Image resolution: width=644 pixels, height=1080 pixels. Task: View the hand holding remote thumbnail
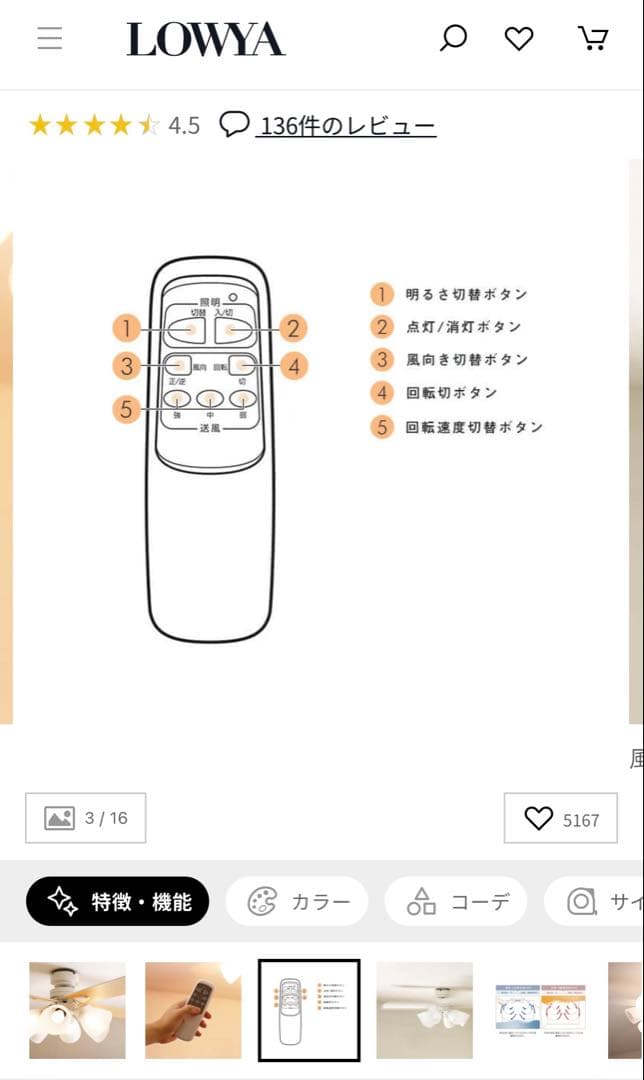(x=193, y=1010)
